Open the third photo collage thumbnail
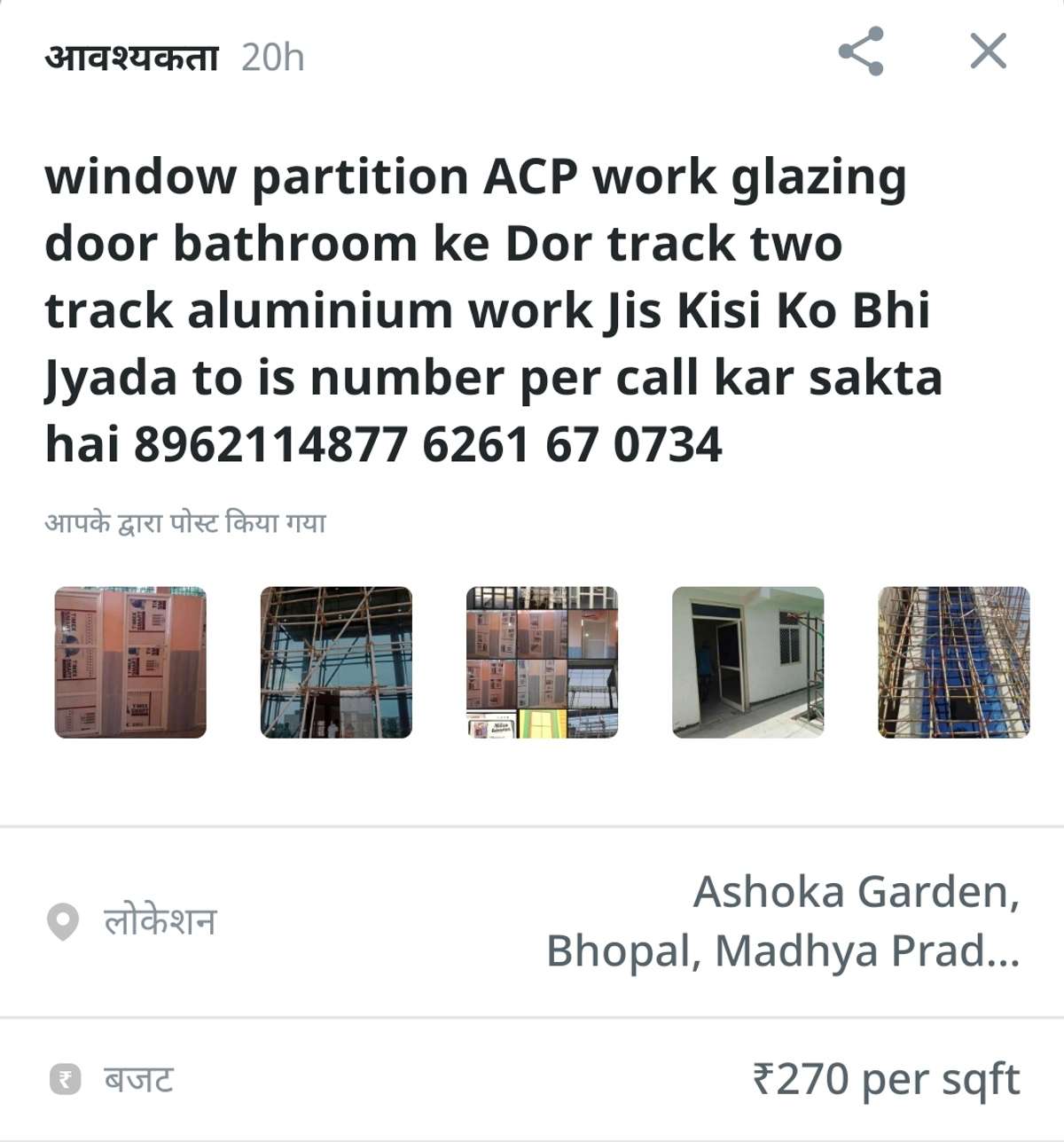This screenshot has width=1064, height=1142. click(542, 662)
